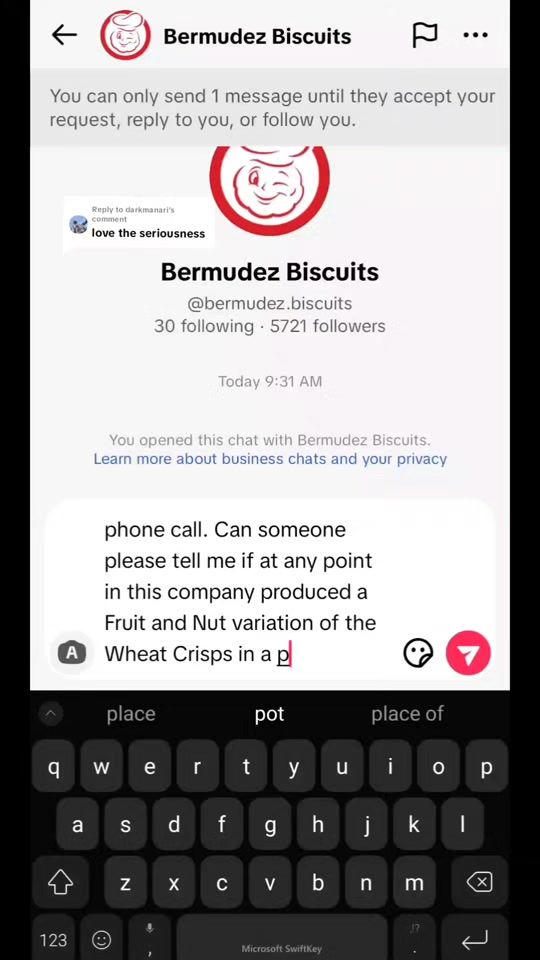Hit the backspace key on keyboard
This screenshot has width=540, height=960.
[x=479, y=882]
